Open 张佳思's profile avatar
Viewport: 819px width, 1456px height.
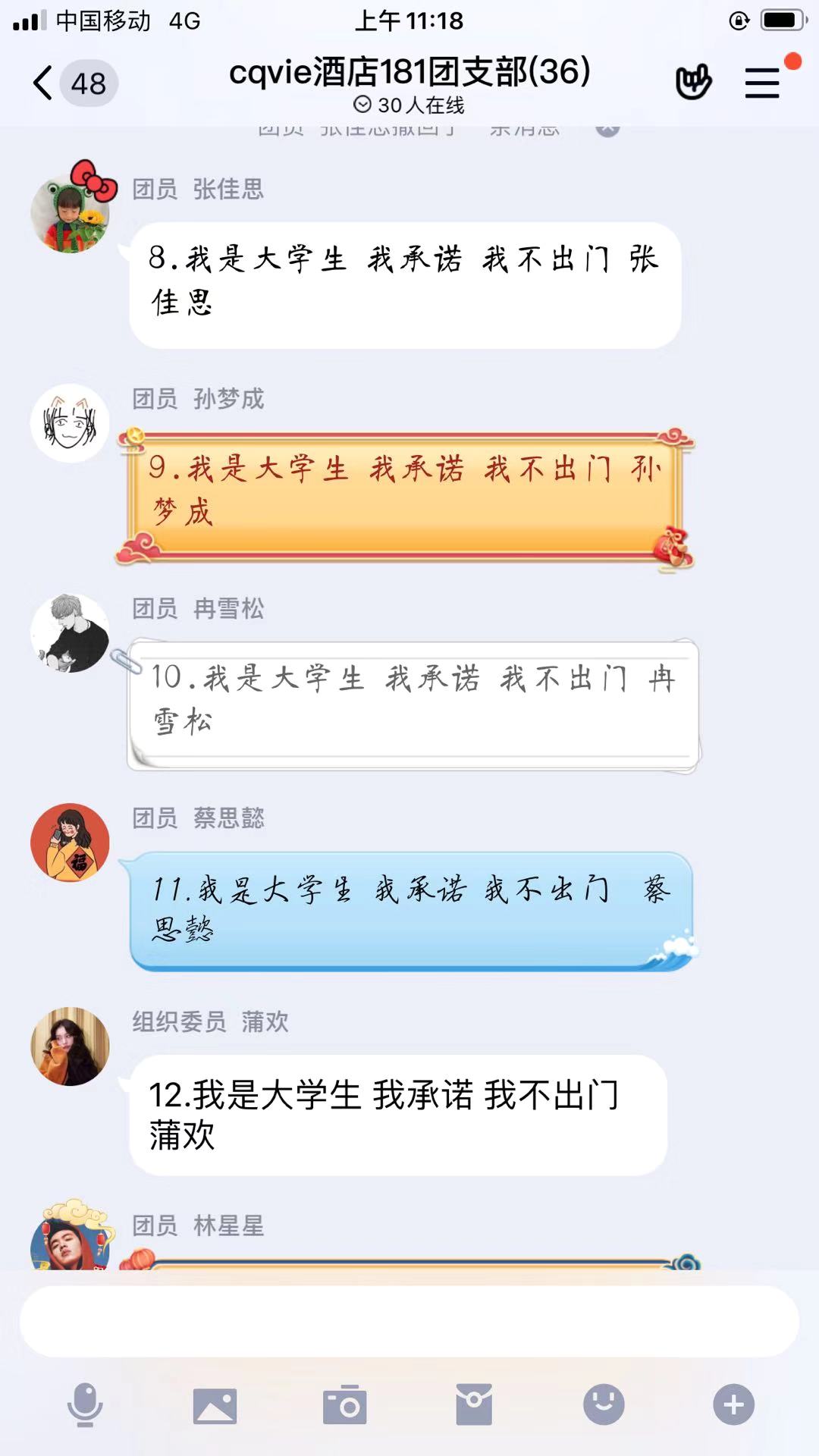71,213
